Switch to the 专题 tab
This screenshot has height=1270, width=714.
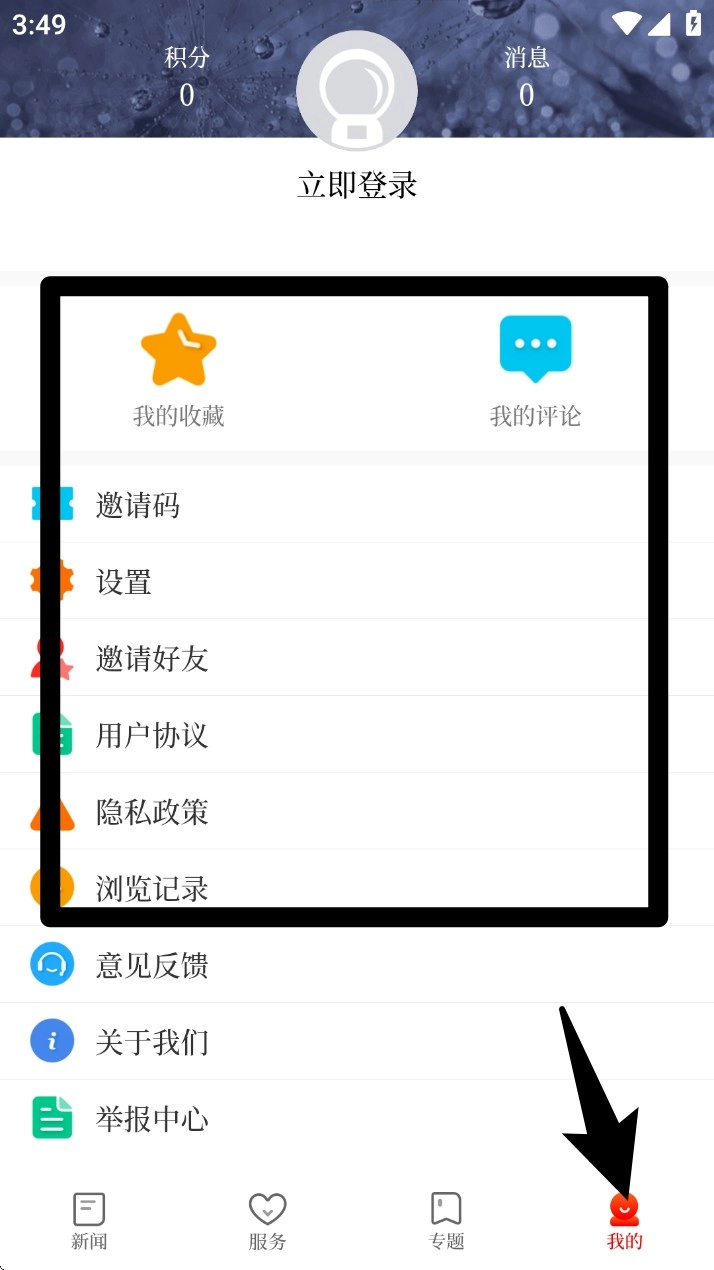pyautogui.click(x=446, y=1222)
